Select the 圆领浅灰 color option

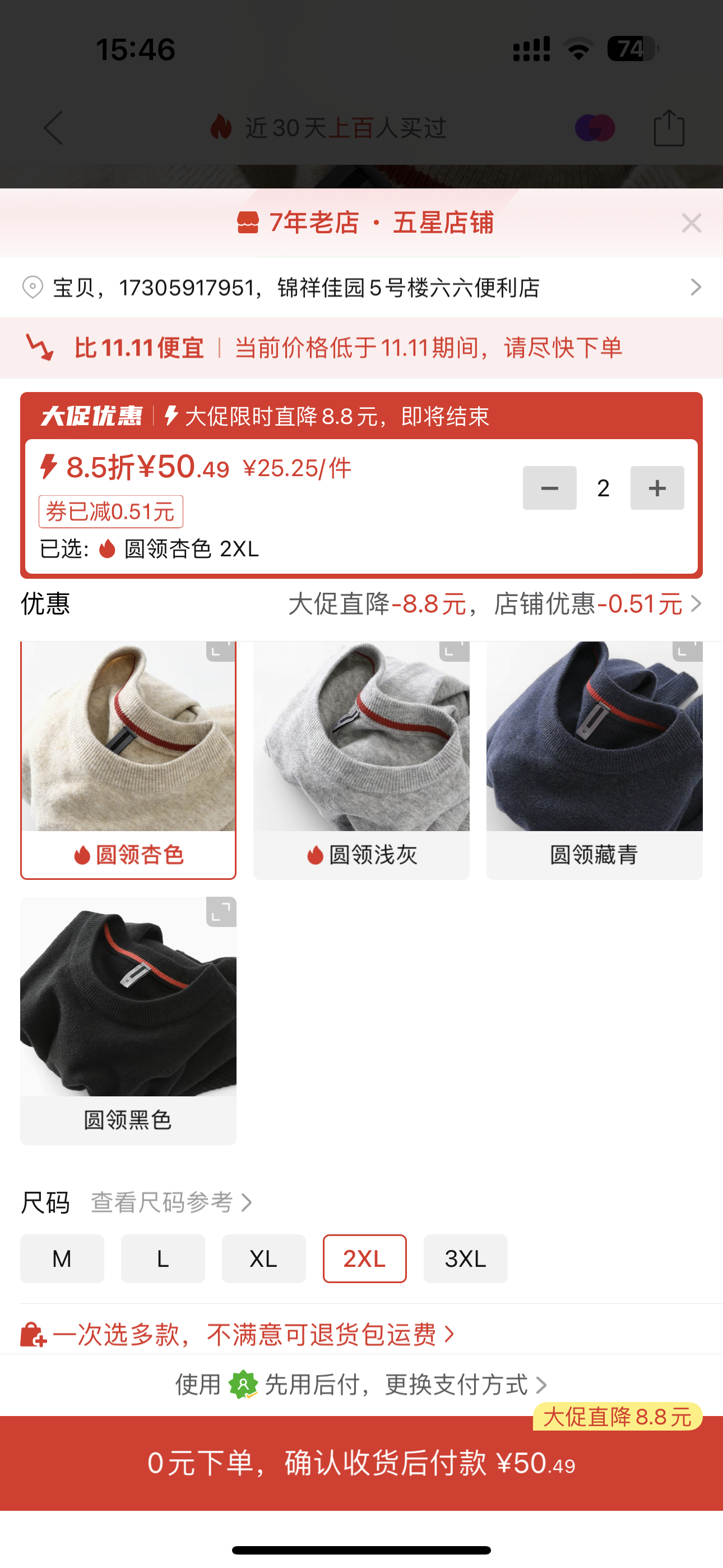[x=361, y=760]
